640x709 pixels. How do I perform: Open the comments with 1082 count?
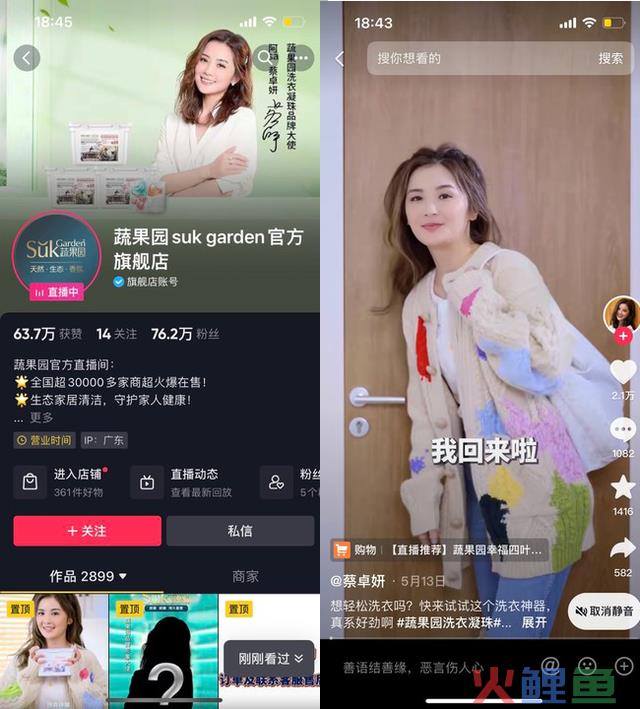[622, 429]
